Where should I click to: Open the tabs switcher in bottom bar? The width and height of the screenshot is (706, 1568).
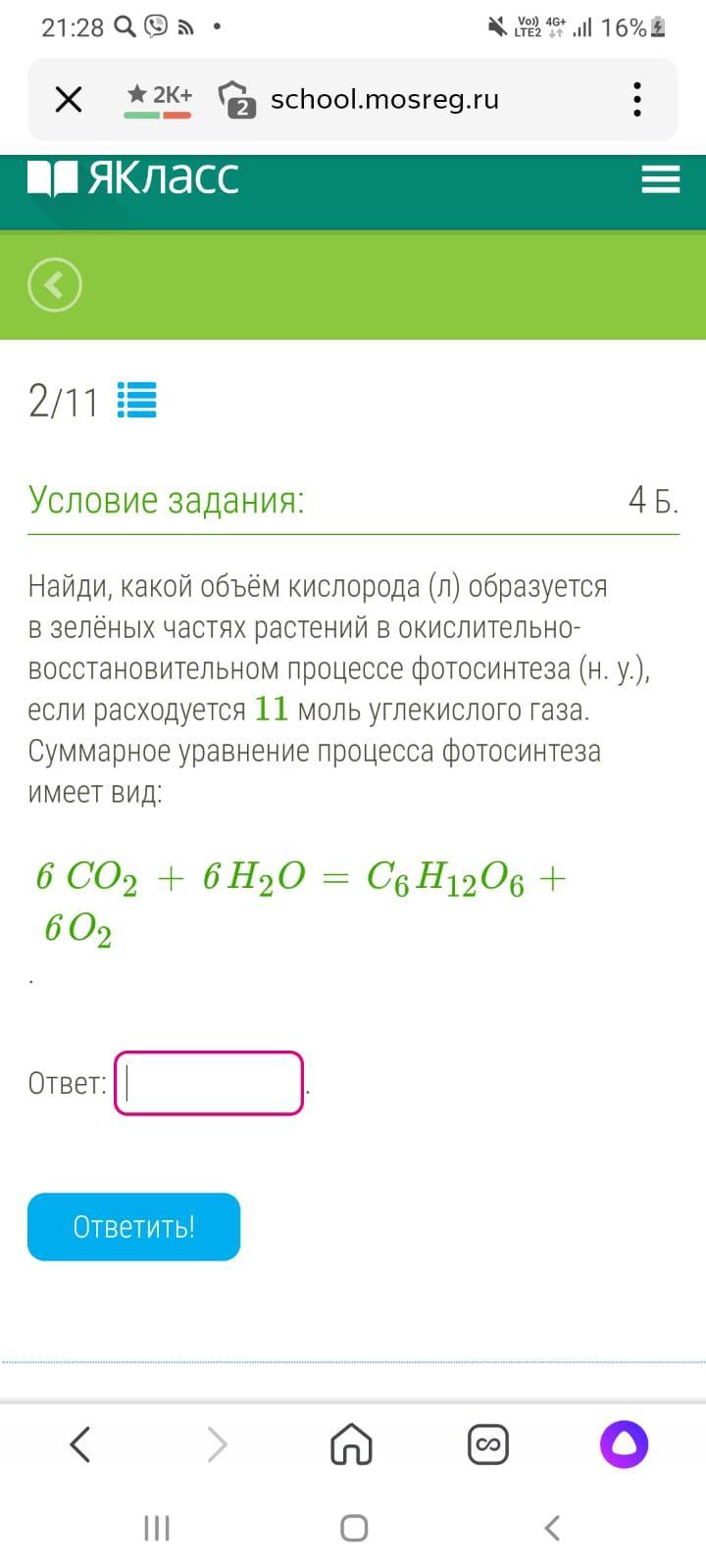point(487,1444)
